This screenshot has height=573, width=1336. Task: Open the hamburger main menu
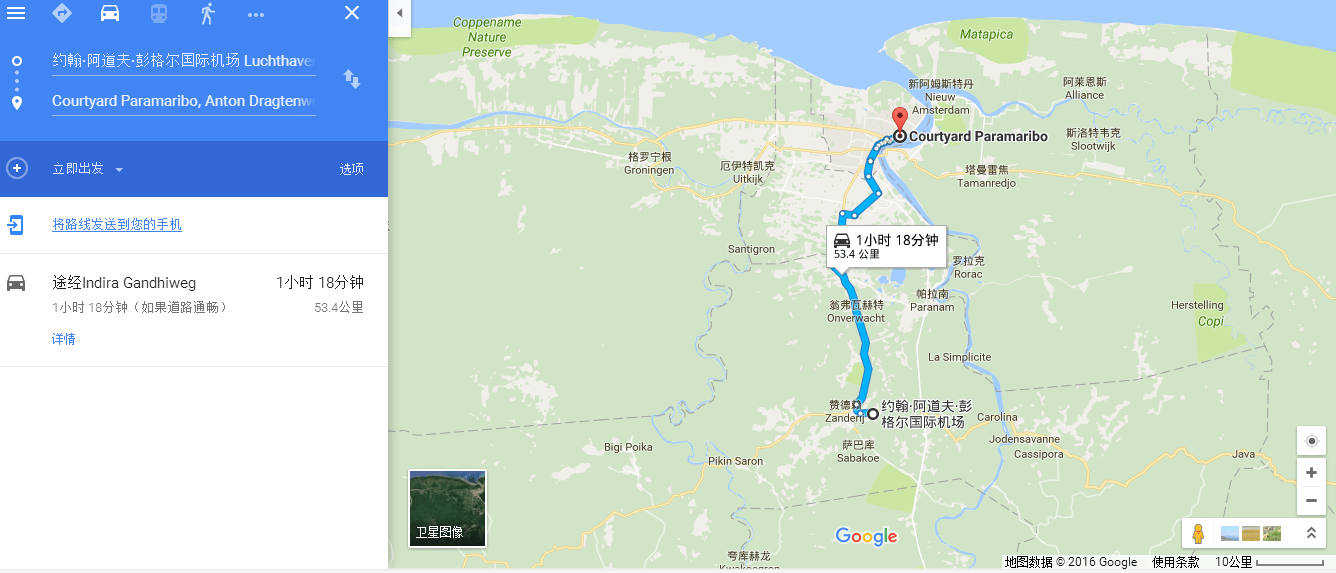(16, 13)
